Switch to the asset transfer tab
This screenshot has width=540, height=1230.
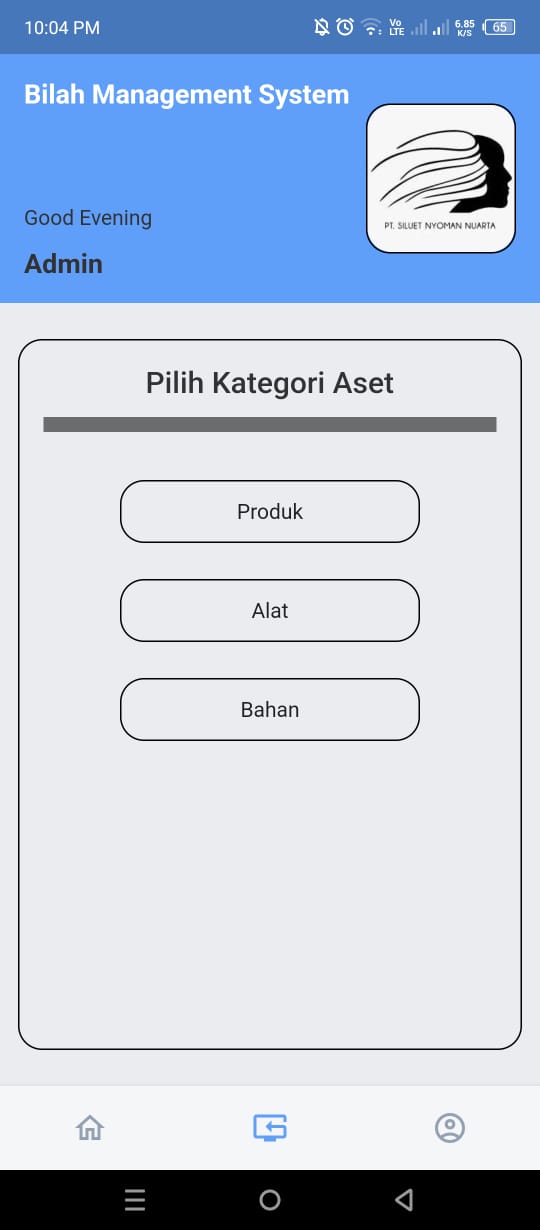tap(270, 1128)
